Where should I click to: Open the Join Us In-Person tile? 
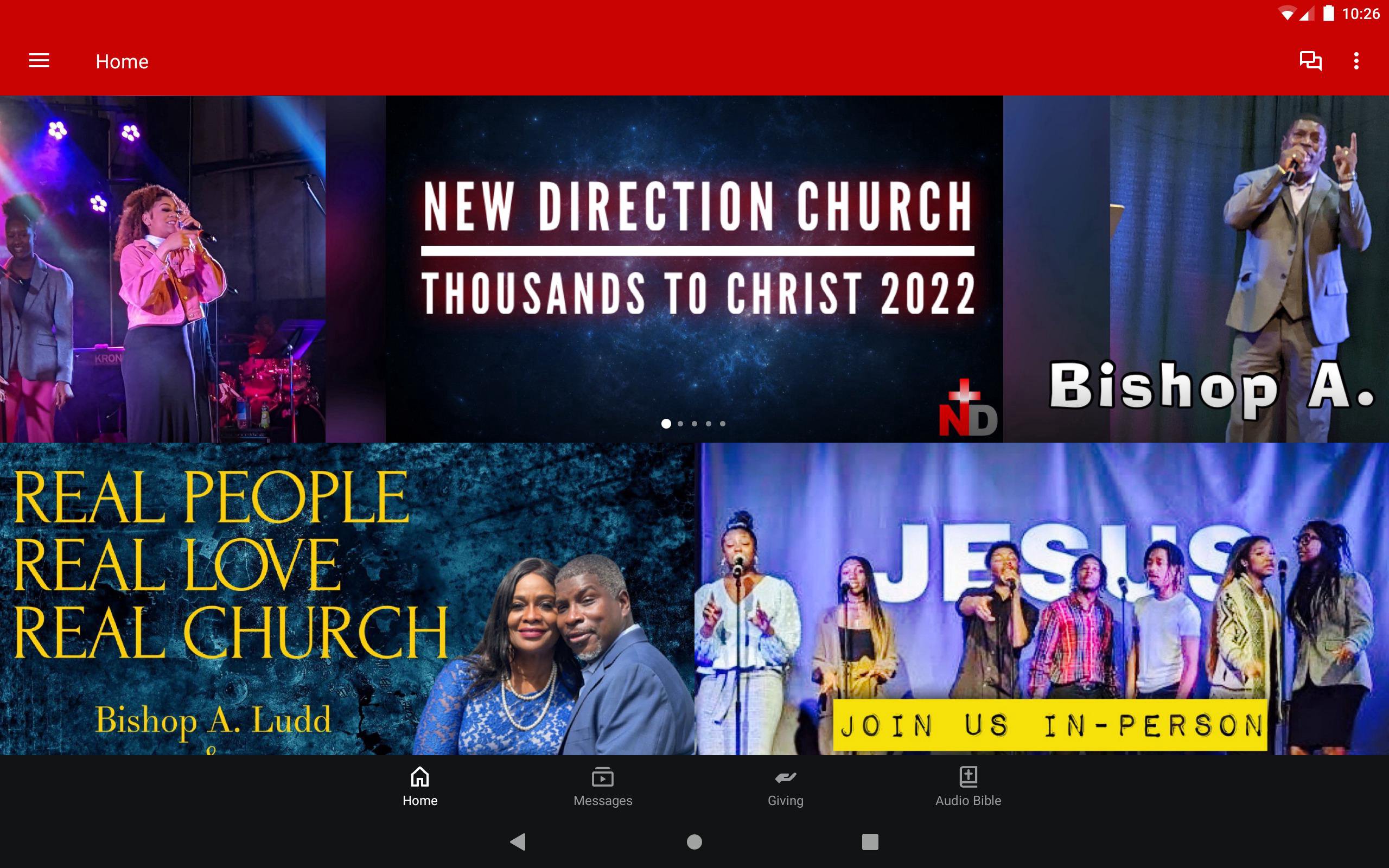(x=1041, y=598)
